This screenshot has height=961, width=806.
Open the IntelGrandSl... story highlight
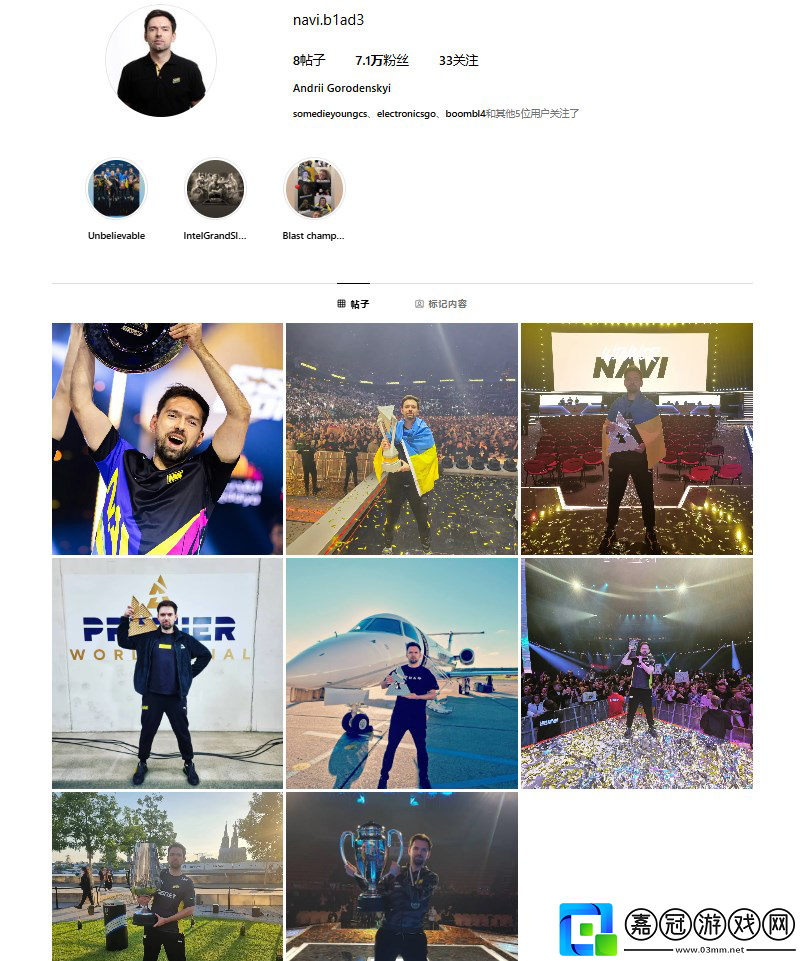tap(215, 189)
